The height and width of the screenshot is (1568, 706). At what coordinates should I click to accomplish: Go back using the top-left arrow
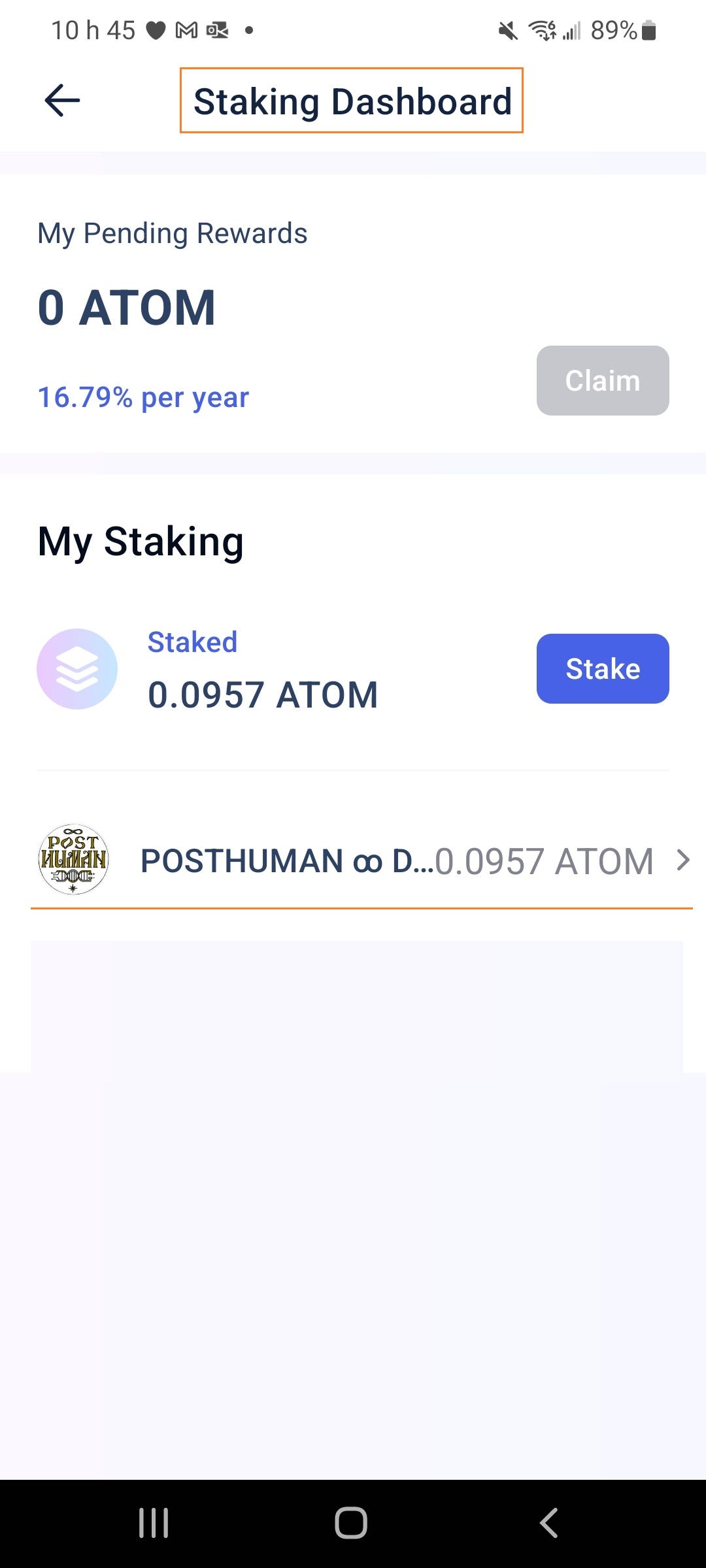click(x=62, y=101)
